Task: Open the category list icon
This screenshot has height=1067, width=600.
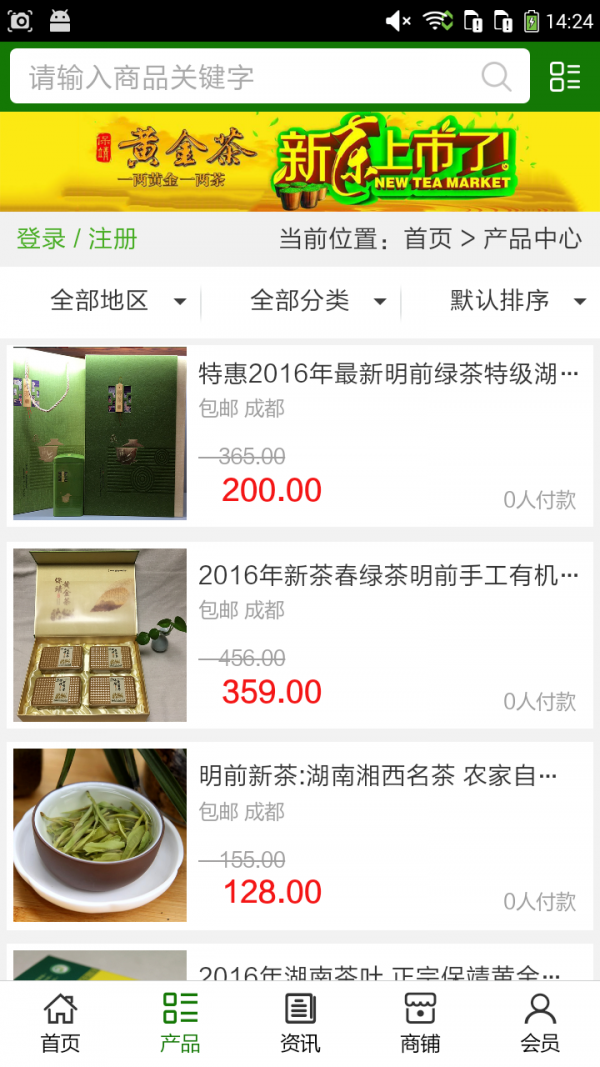Action: point(565,77)
